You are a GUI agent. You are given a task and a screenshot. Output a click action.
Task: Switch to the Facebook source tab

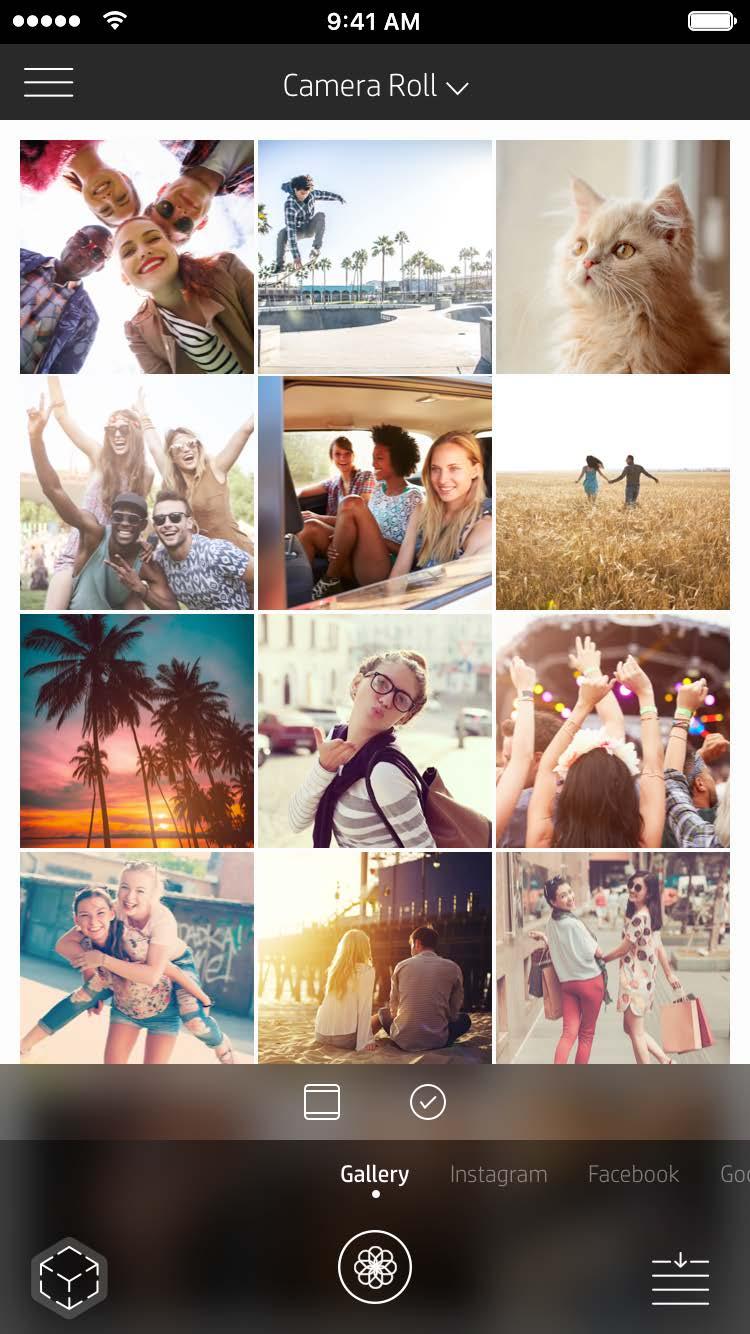click(x=633, y=1174)
